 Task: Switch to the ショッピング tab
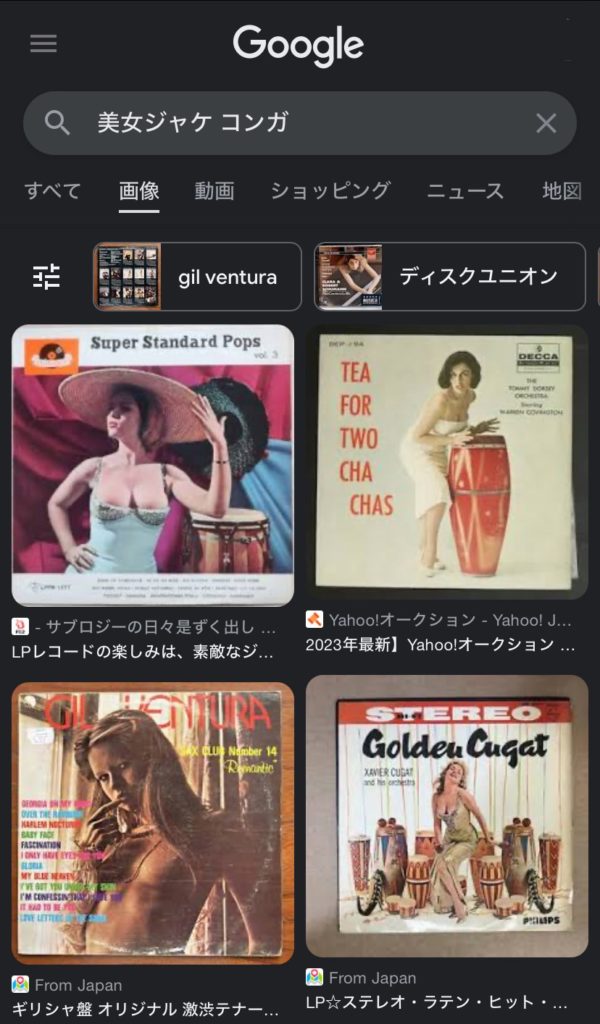click(330, 190)
